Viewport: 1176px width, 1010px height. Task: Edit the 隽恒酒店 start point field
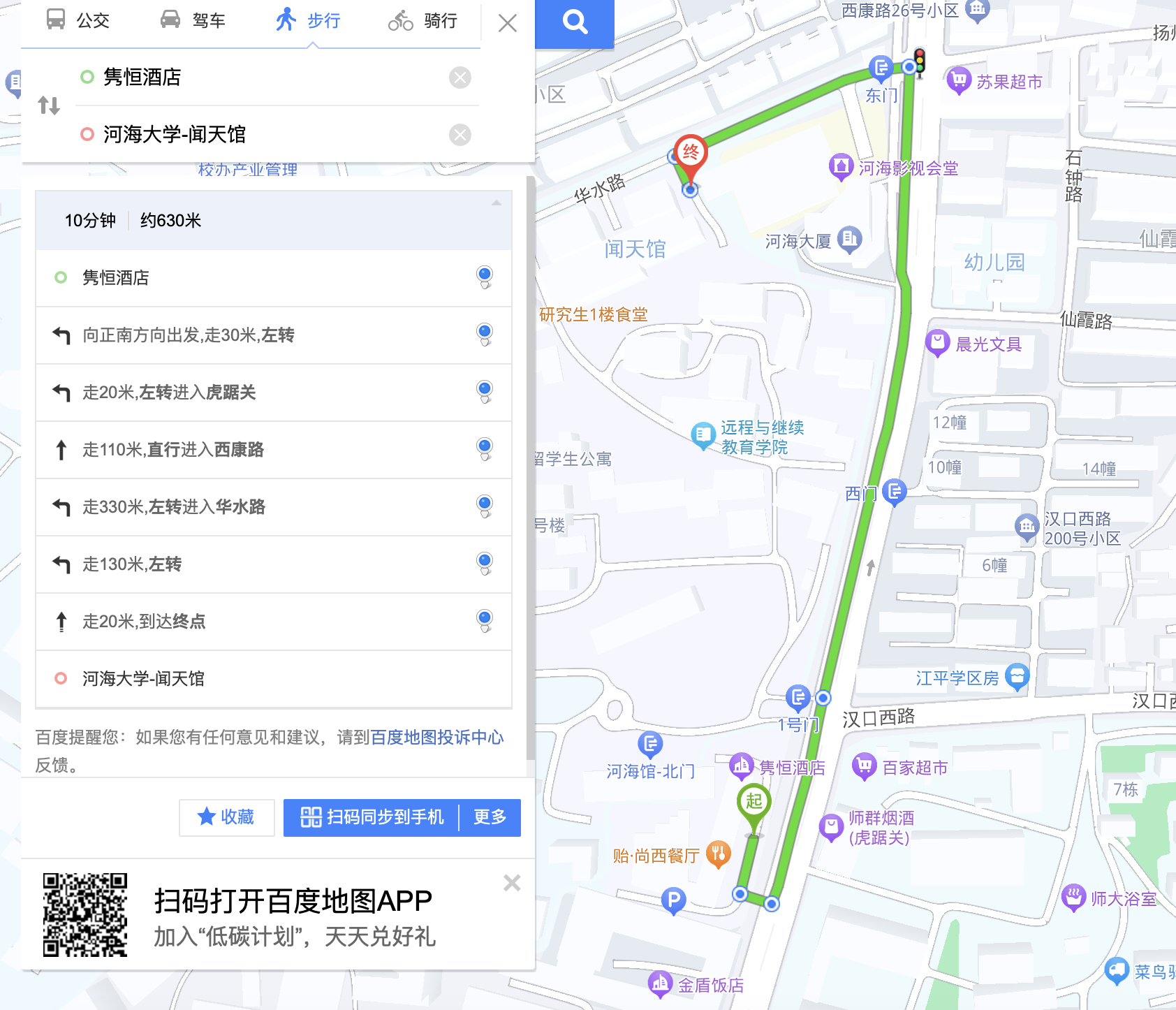pyautogui.click(x=265, y=77)
